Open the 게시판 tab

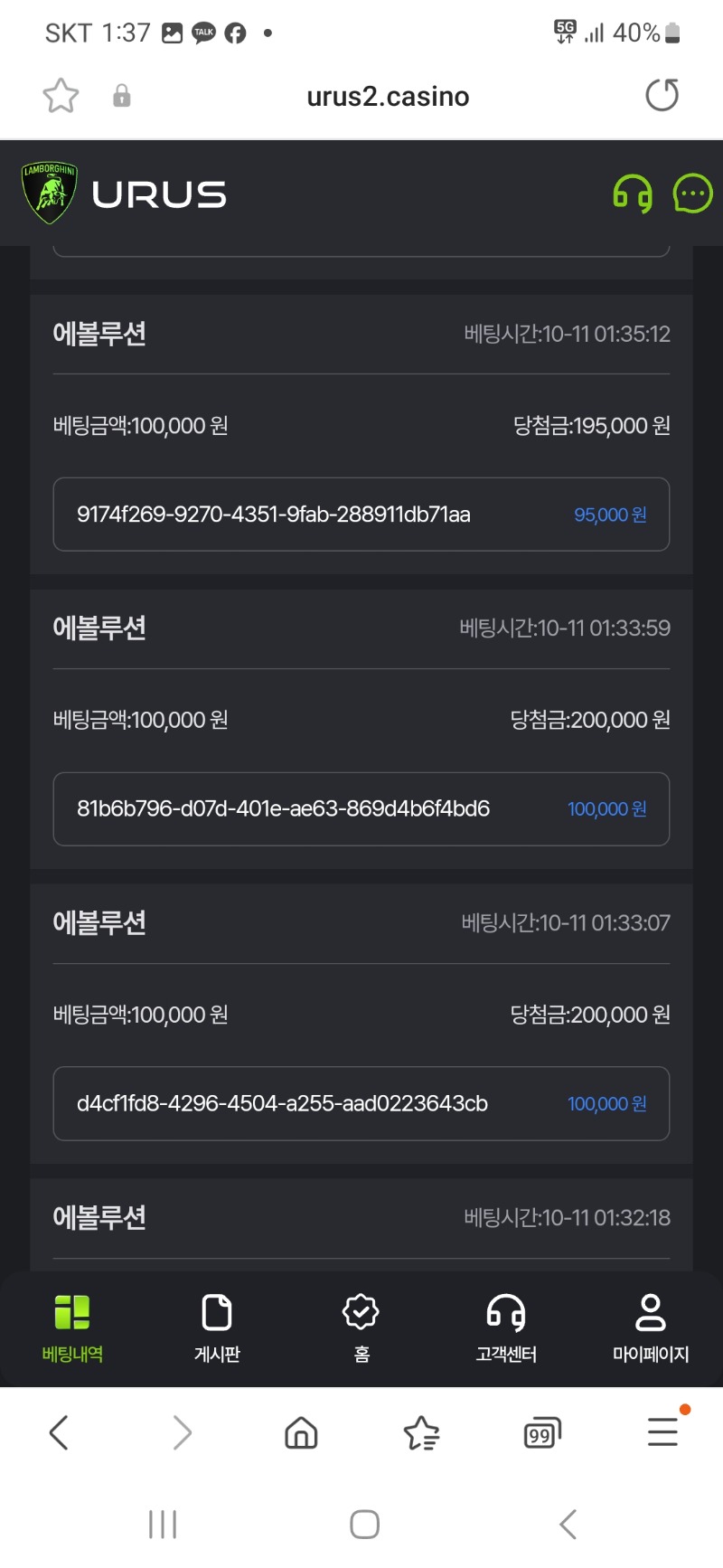tap(217, 1327)
